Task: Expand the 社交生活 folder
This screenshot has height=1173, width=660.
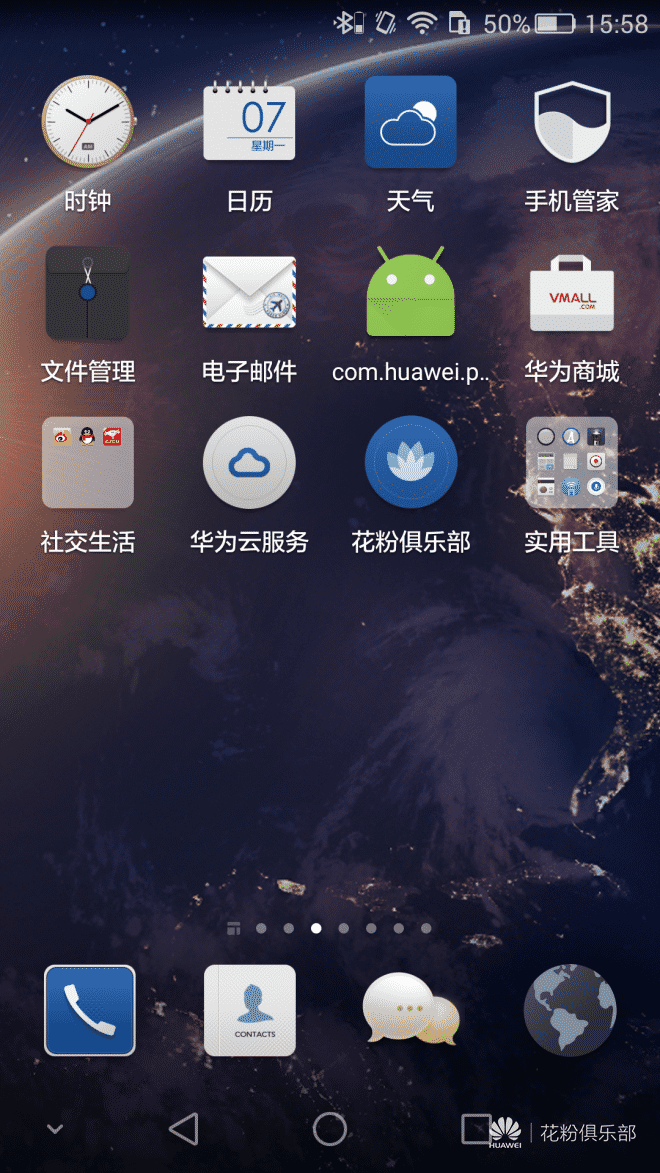Action: pos(88,463)
